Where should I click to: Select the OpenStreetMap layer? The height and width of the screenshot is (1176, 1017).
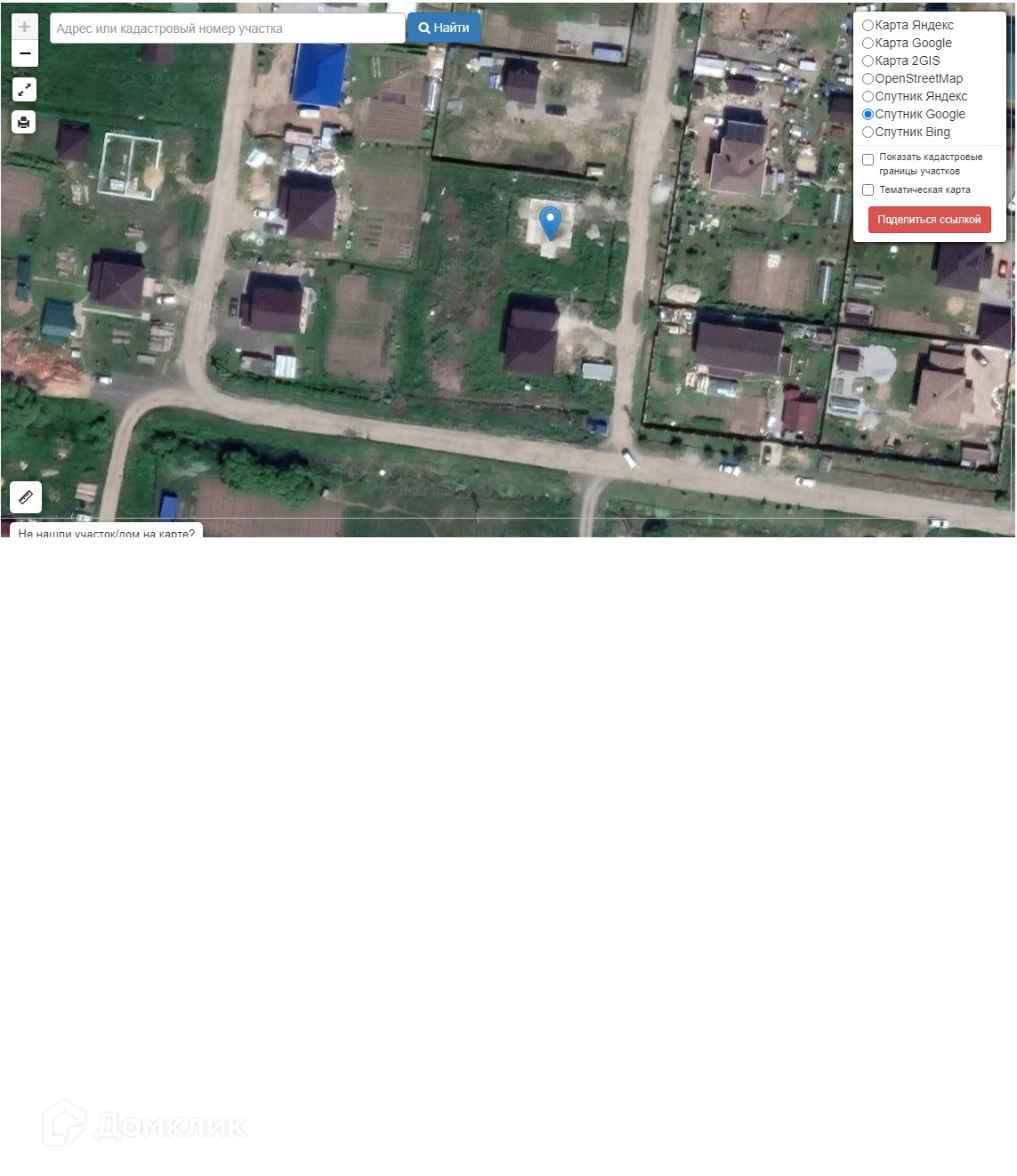click(x=868, y=79)
